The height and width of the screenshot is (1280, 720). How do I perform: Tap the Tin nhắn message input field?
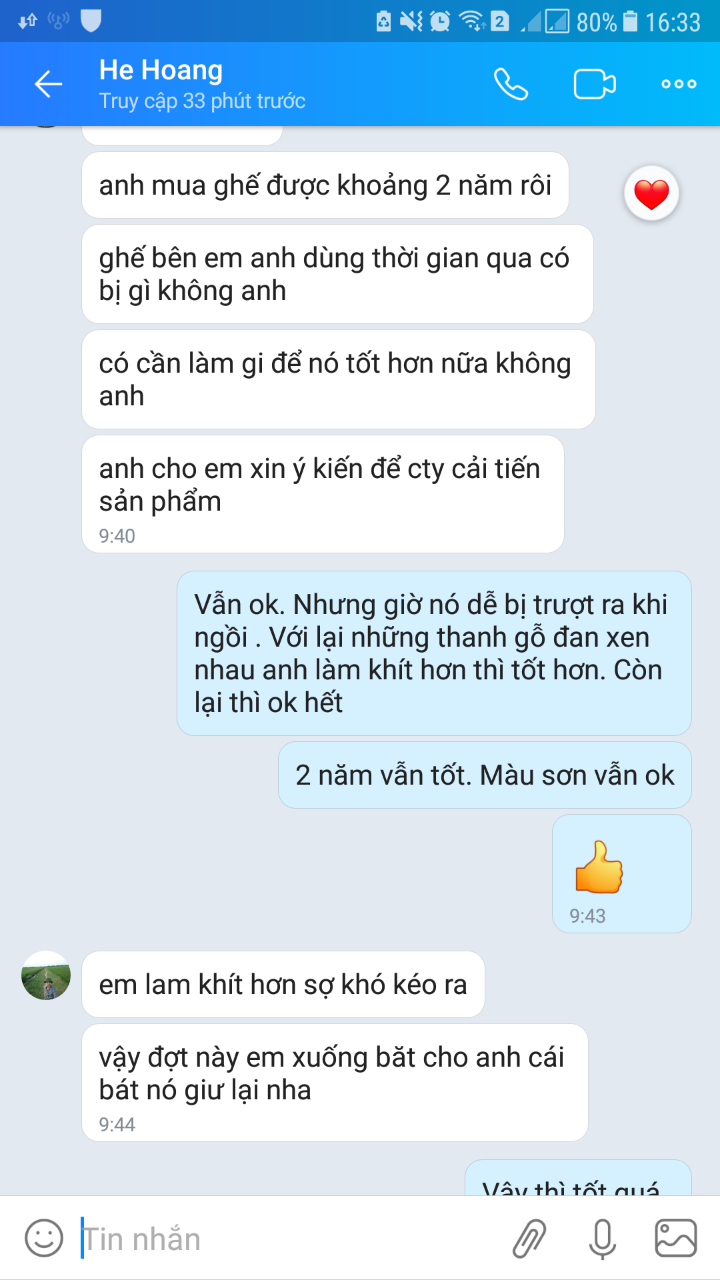pyautogui.click(x=250, y=1238)
